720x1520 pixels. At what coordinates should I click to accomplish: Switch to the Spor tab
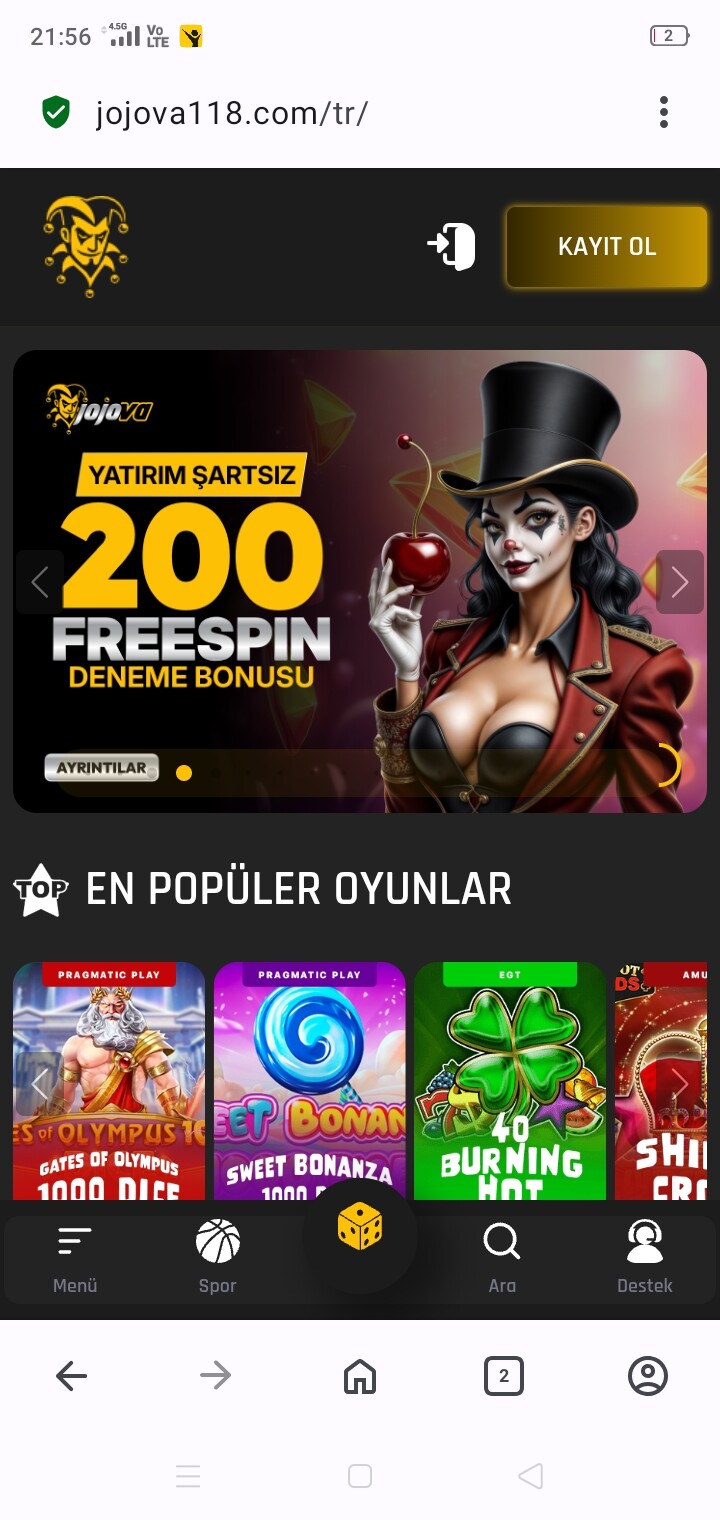tap(218, 1260)
